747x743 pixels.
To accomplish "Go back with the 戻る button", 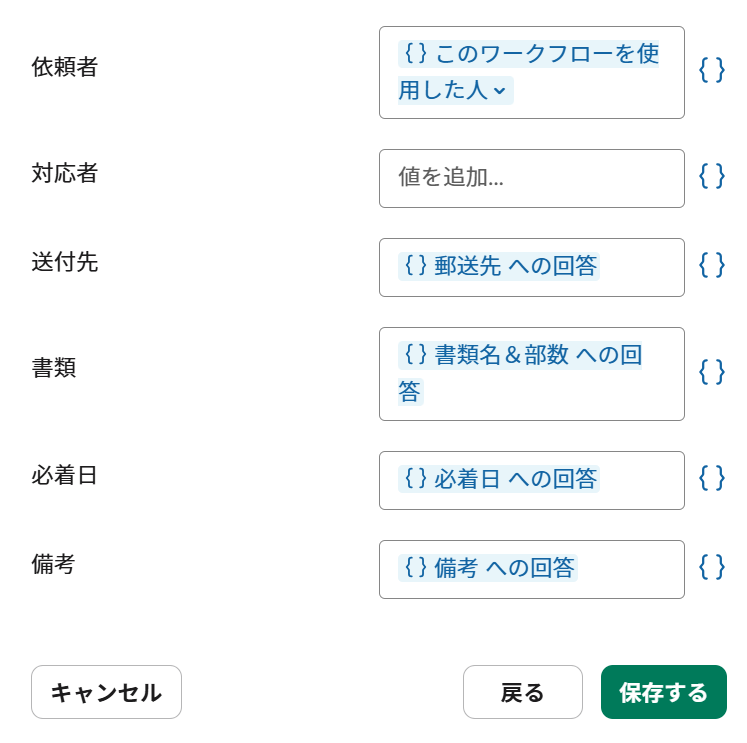I will pos(522,692).
